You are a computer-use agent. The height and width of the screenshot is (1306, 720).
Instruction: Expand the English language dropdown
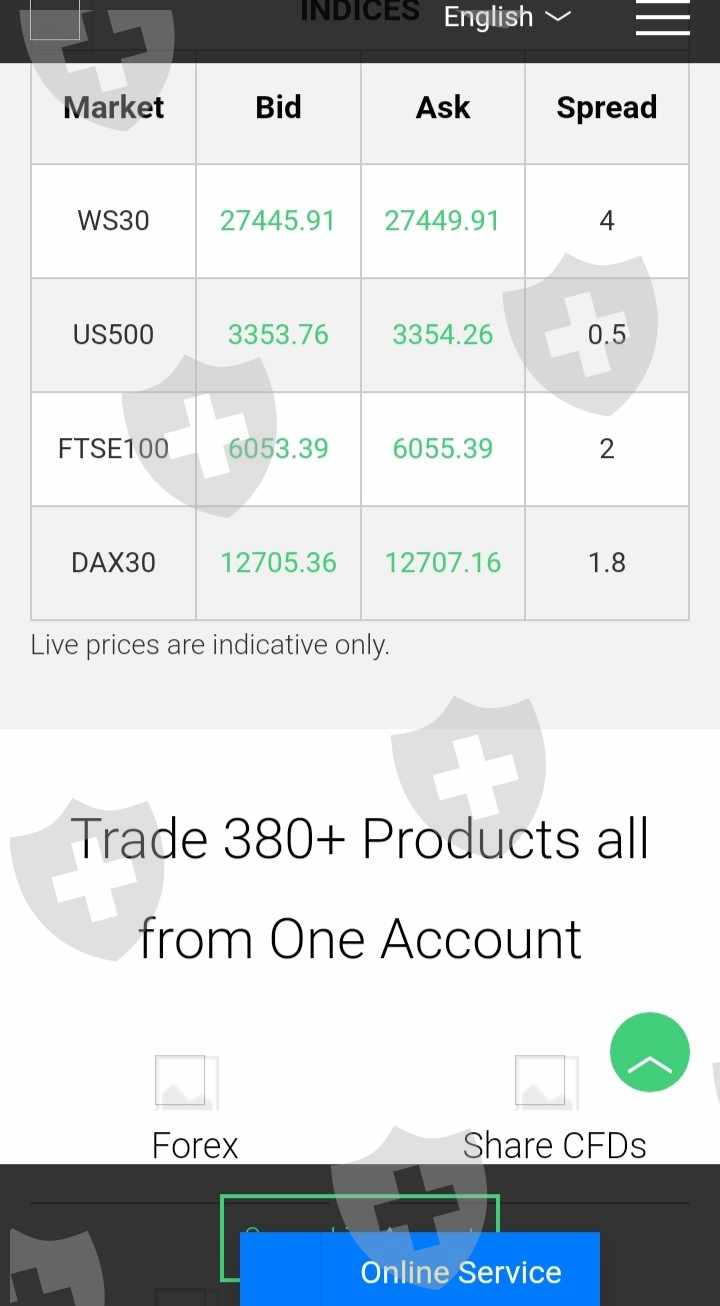(507, 17)
